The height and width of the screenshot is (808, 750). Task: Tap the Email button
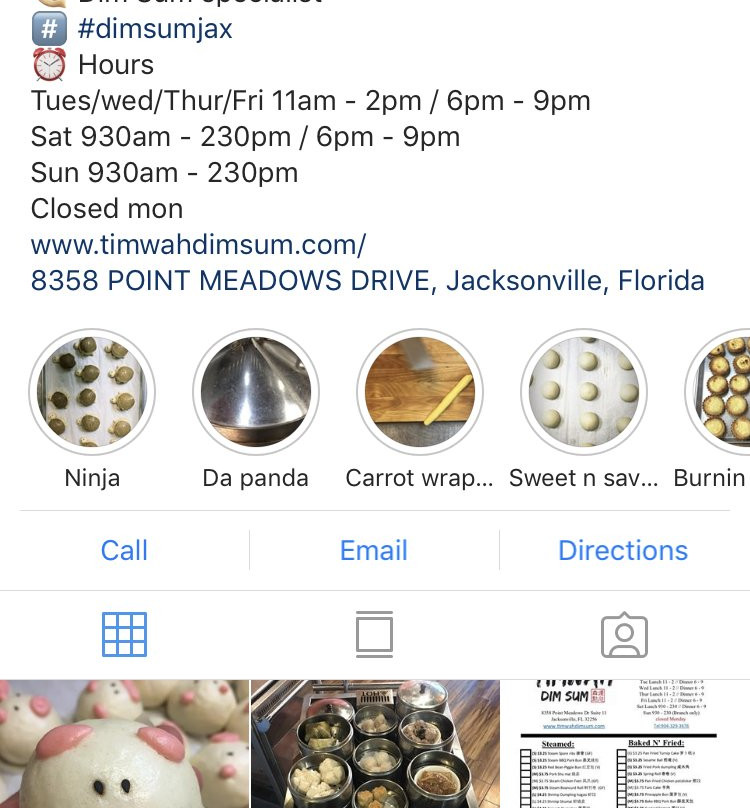[x=374, y=550]
